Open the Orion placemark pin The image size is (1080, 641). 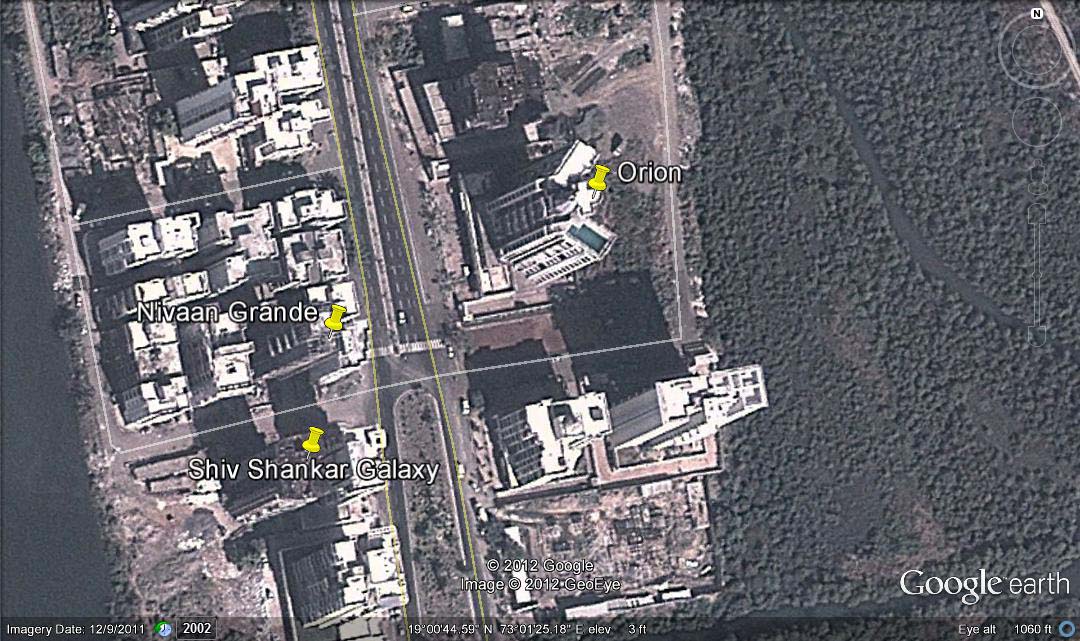coord(599,179)
